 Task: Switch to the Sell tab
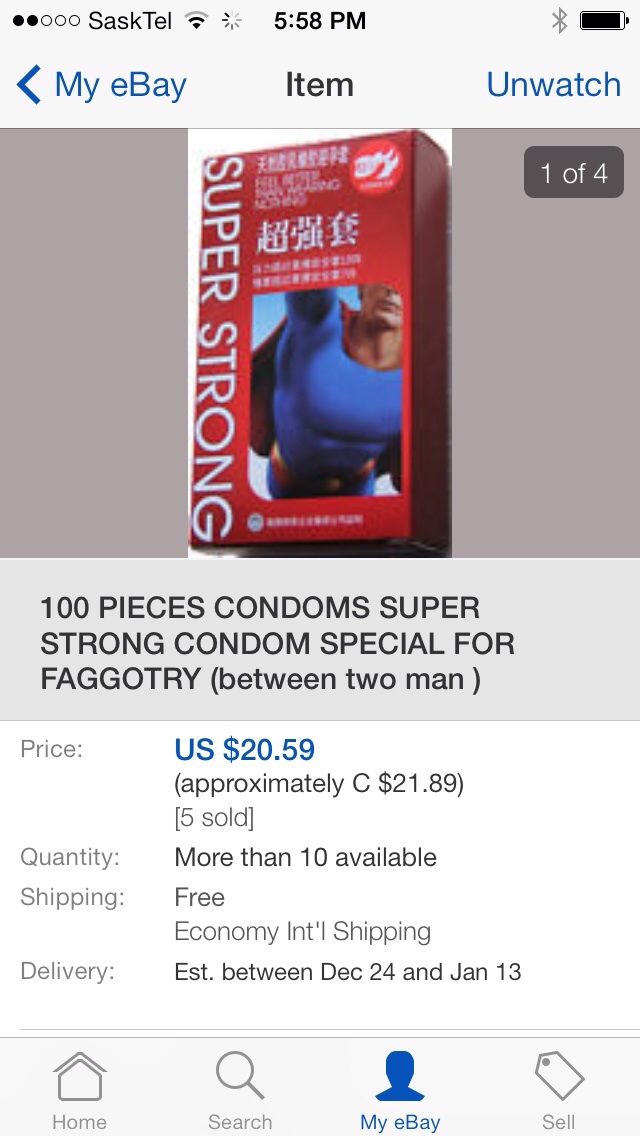tap(559, 1090)
